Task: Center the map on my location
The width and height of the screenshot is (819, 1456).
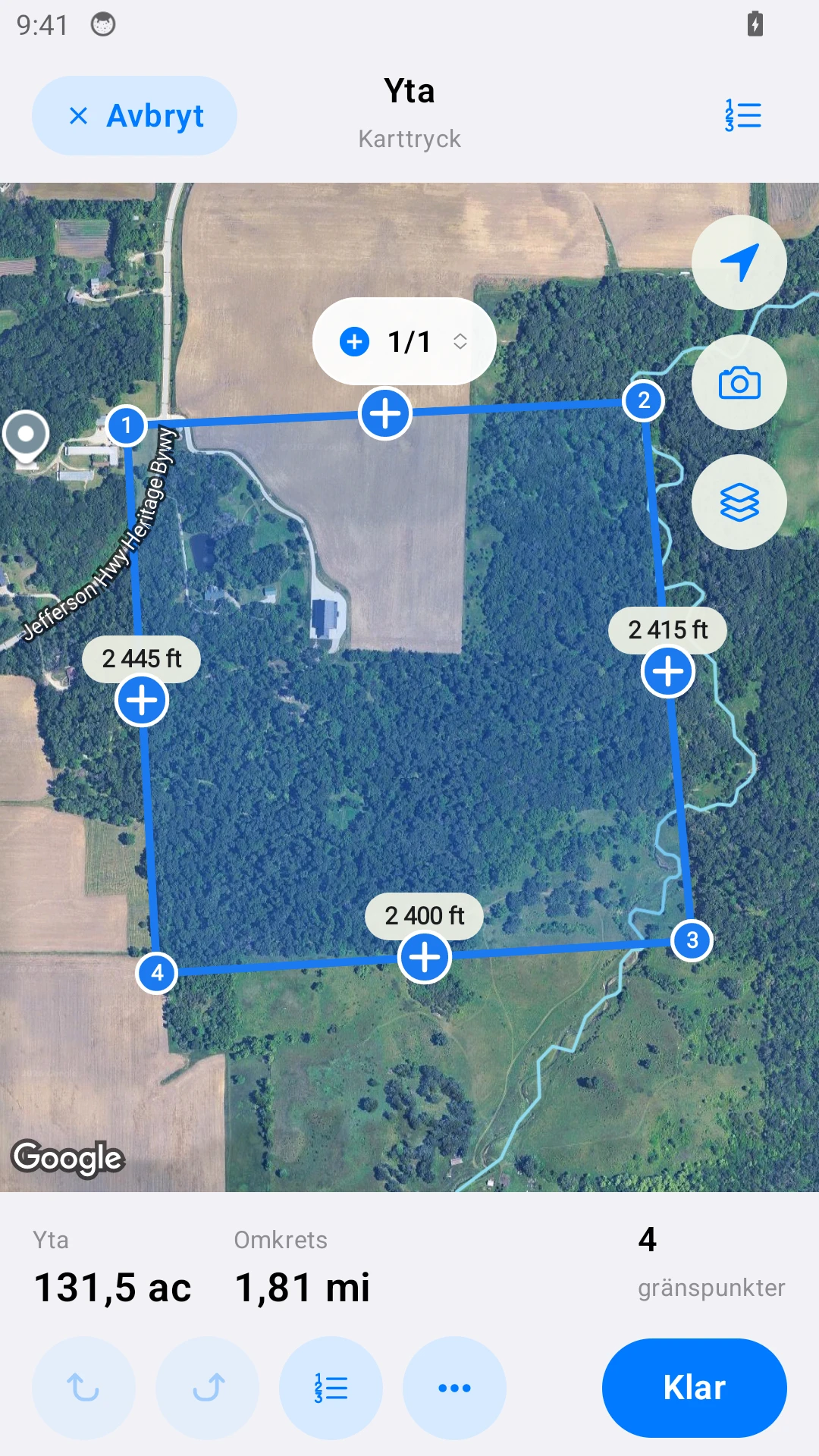Action: coord(739,262)
